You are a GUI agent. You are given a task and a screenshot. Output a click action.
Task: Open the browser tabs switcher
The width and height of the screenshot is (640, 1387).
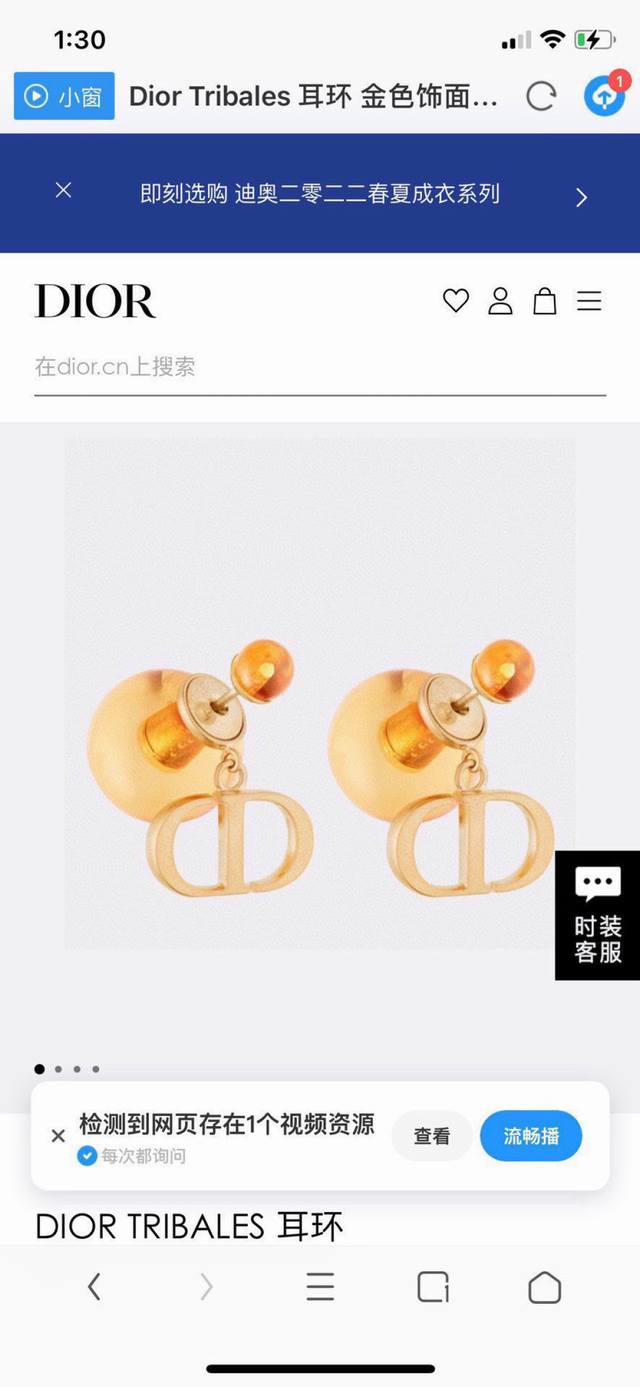tap(433, 1287)
